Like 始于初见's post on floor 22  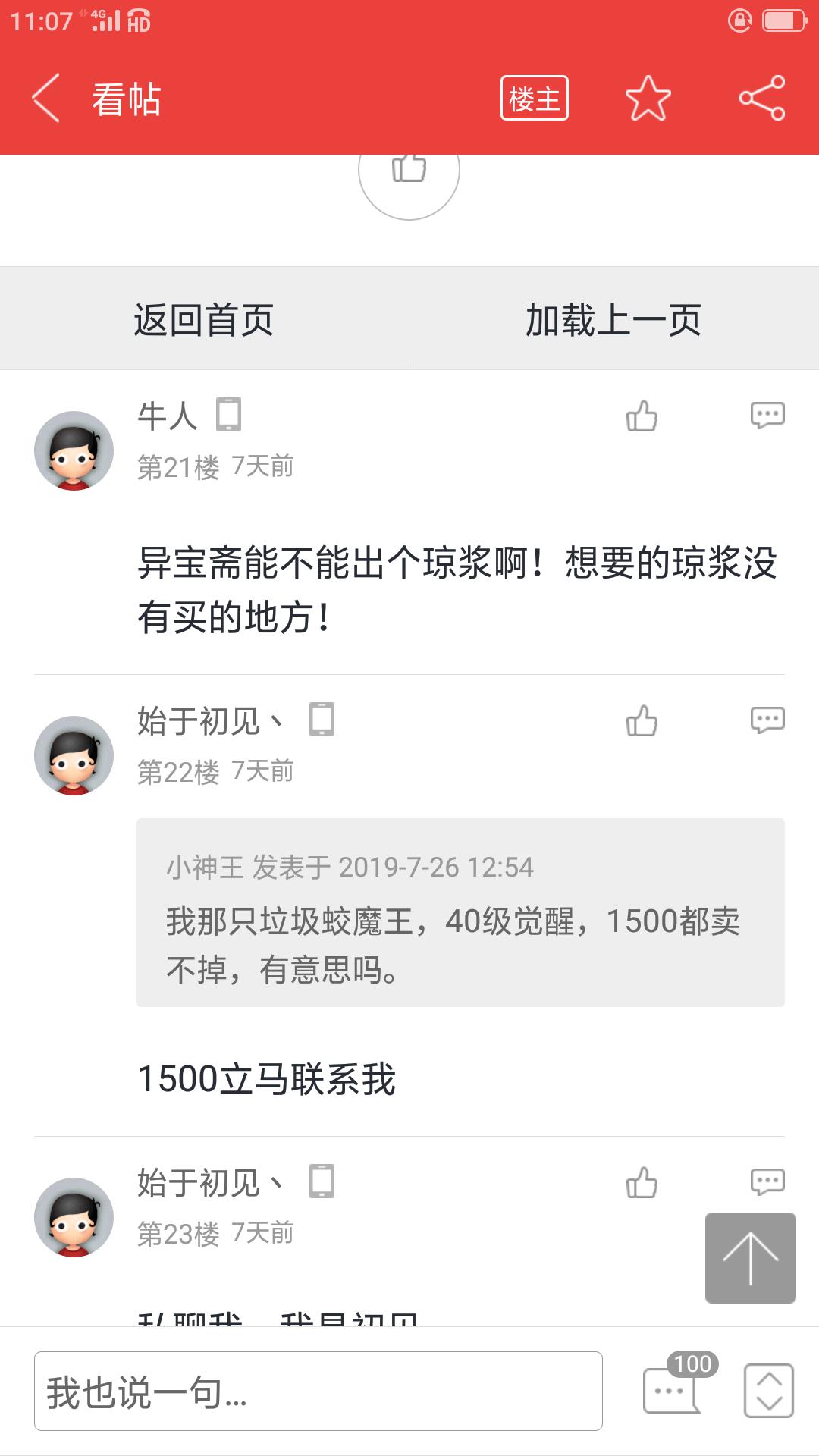tap(642, 721)
